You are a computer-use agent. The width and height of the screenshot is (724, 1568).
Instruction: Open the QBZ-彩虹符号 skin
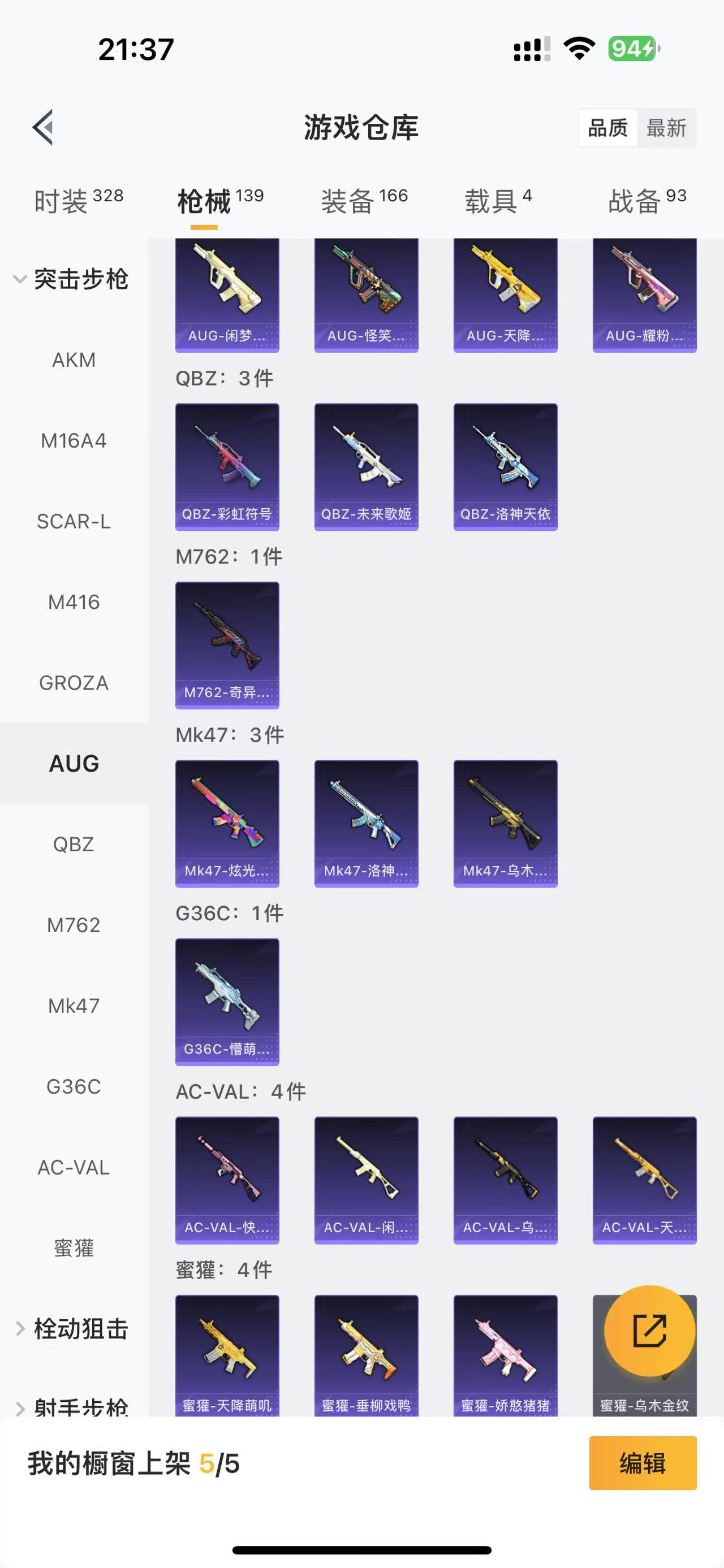(227, 467)
